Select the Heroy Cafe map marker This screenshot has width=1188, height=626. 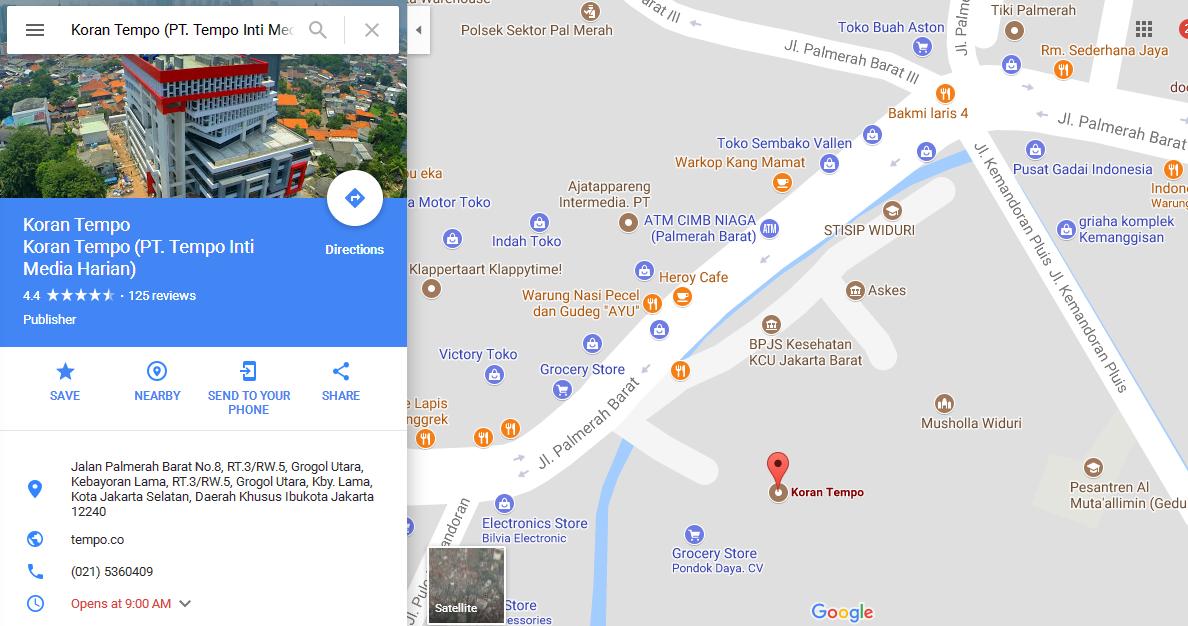(683, 296)
